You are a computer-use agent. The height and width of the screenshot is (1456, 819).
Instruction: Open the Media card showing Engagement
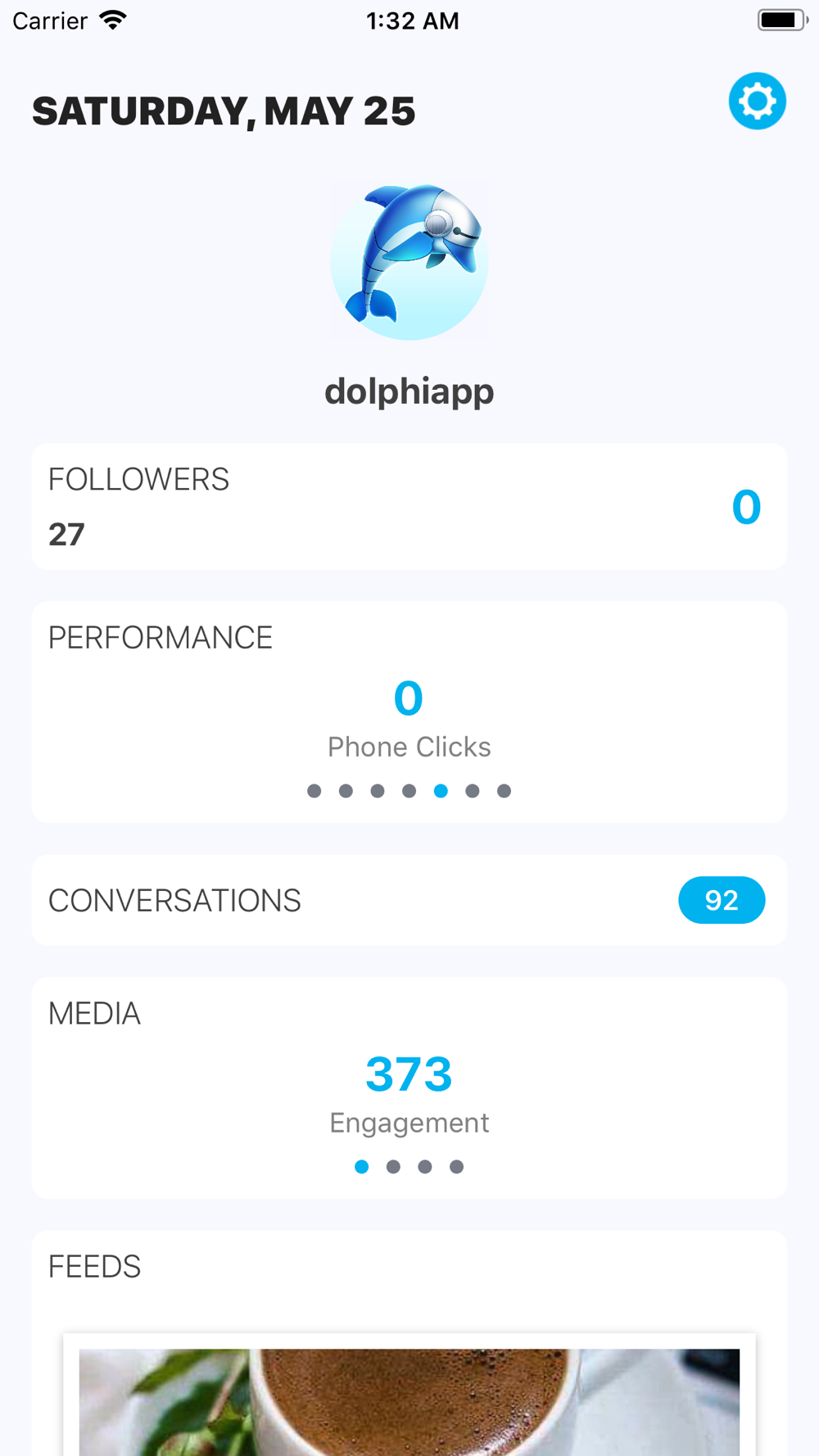[409, 1087]
